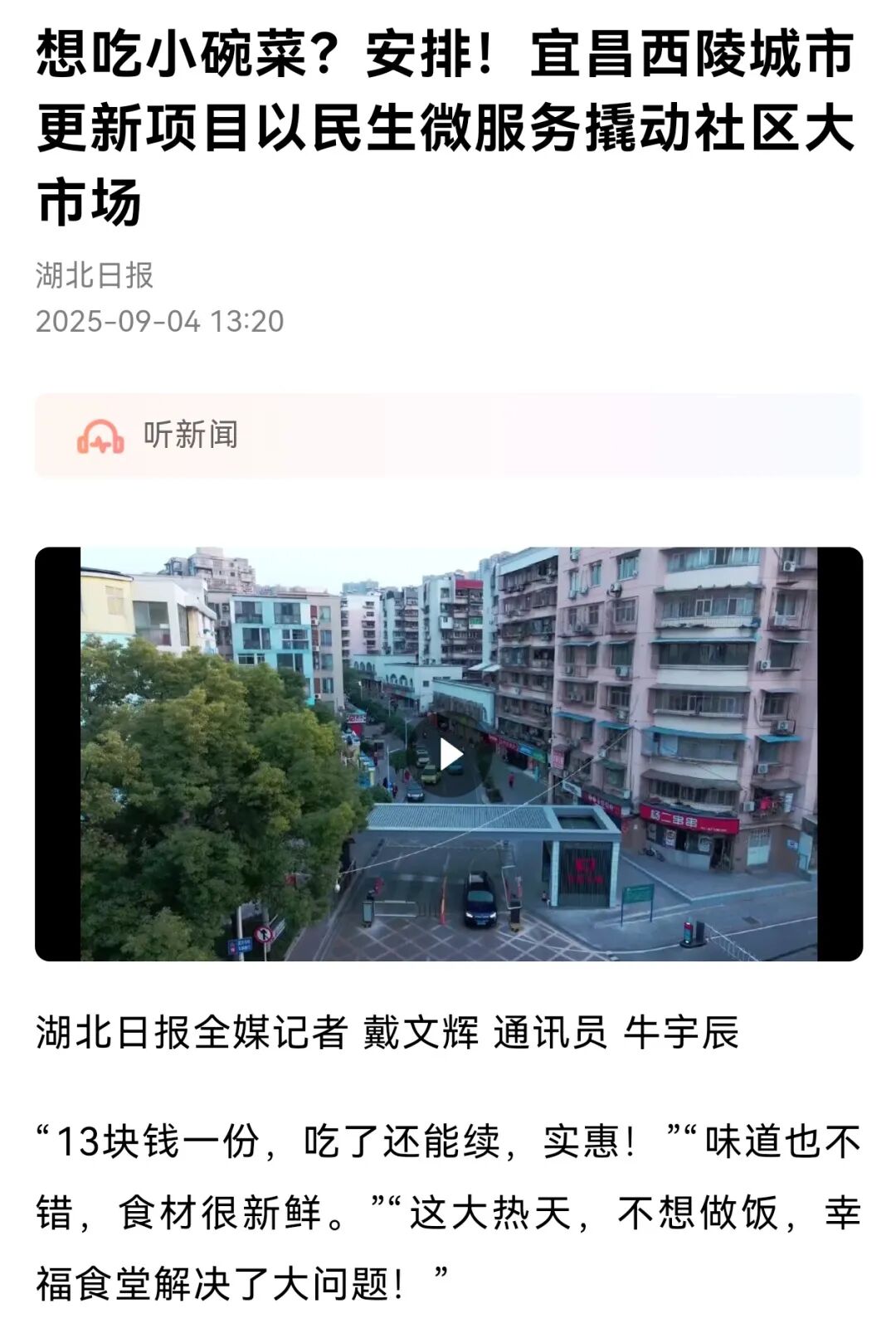Play the article video
This screenshot has width=896, height=1333.
pos(450,755)
